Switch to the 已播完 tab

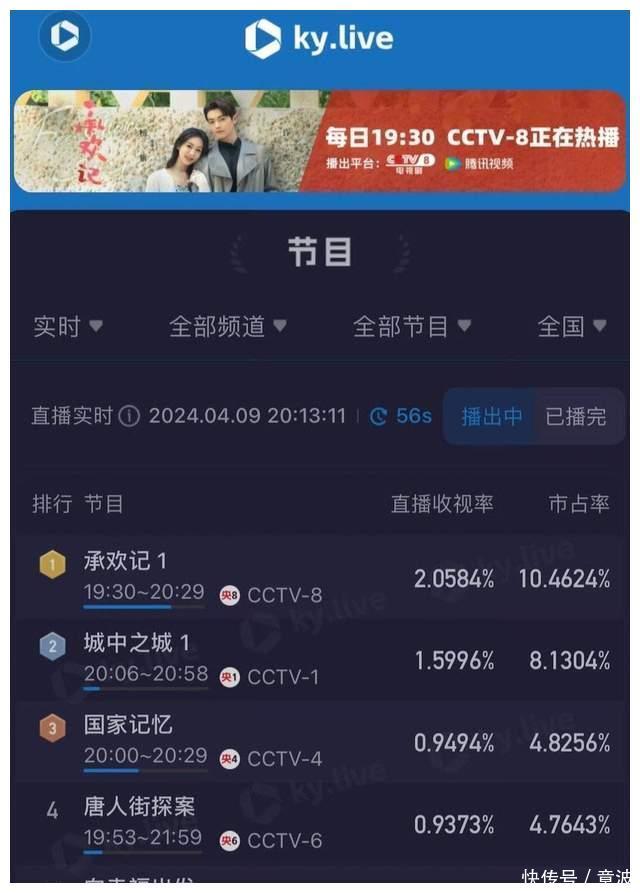tap(576, 416)
